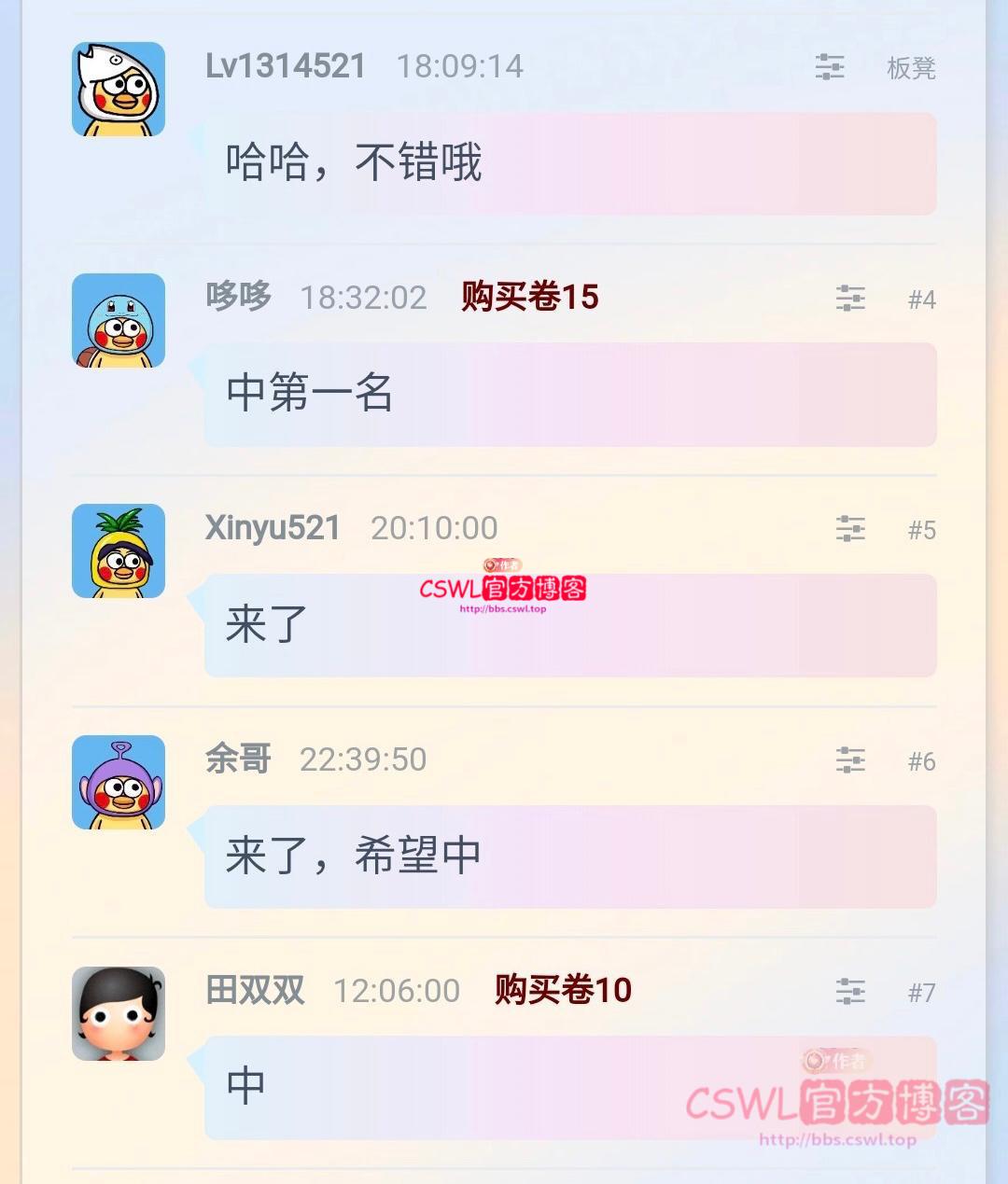Open the options icon beside floor #7

(x=850, y=990)
